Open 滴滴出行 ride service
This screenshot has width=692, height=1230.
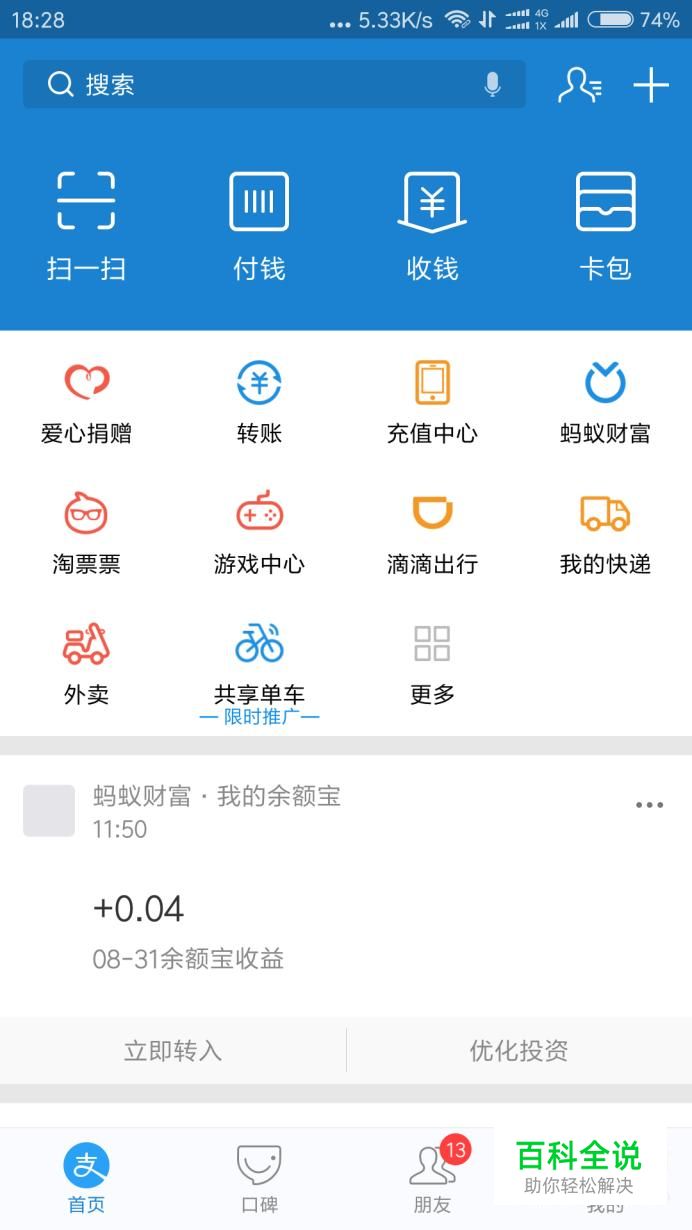pos(432,533)
